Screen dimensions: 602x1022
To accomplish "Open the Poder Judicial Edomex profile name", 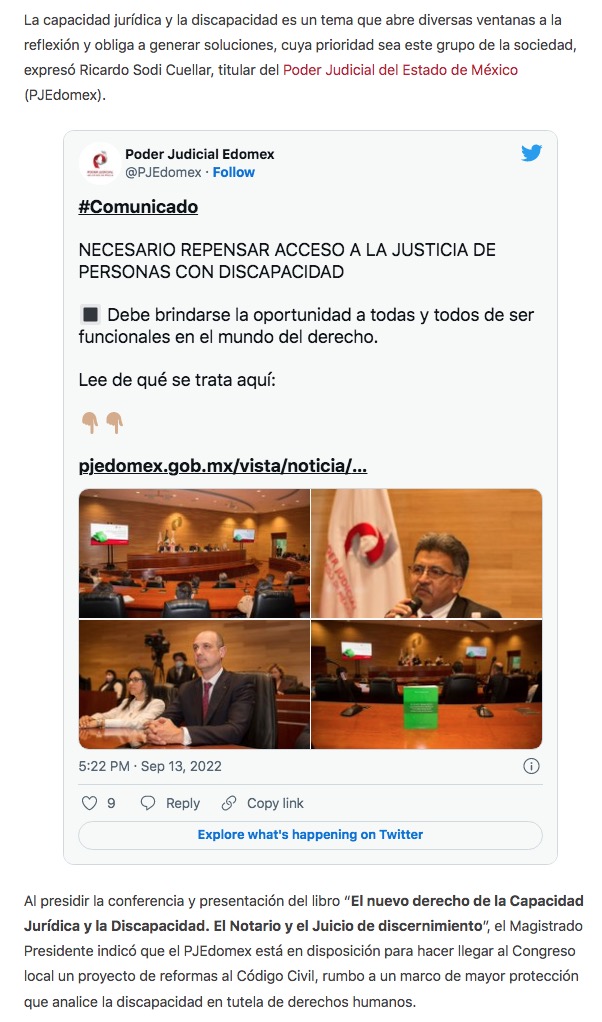I will [x=199, y=154].
